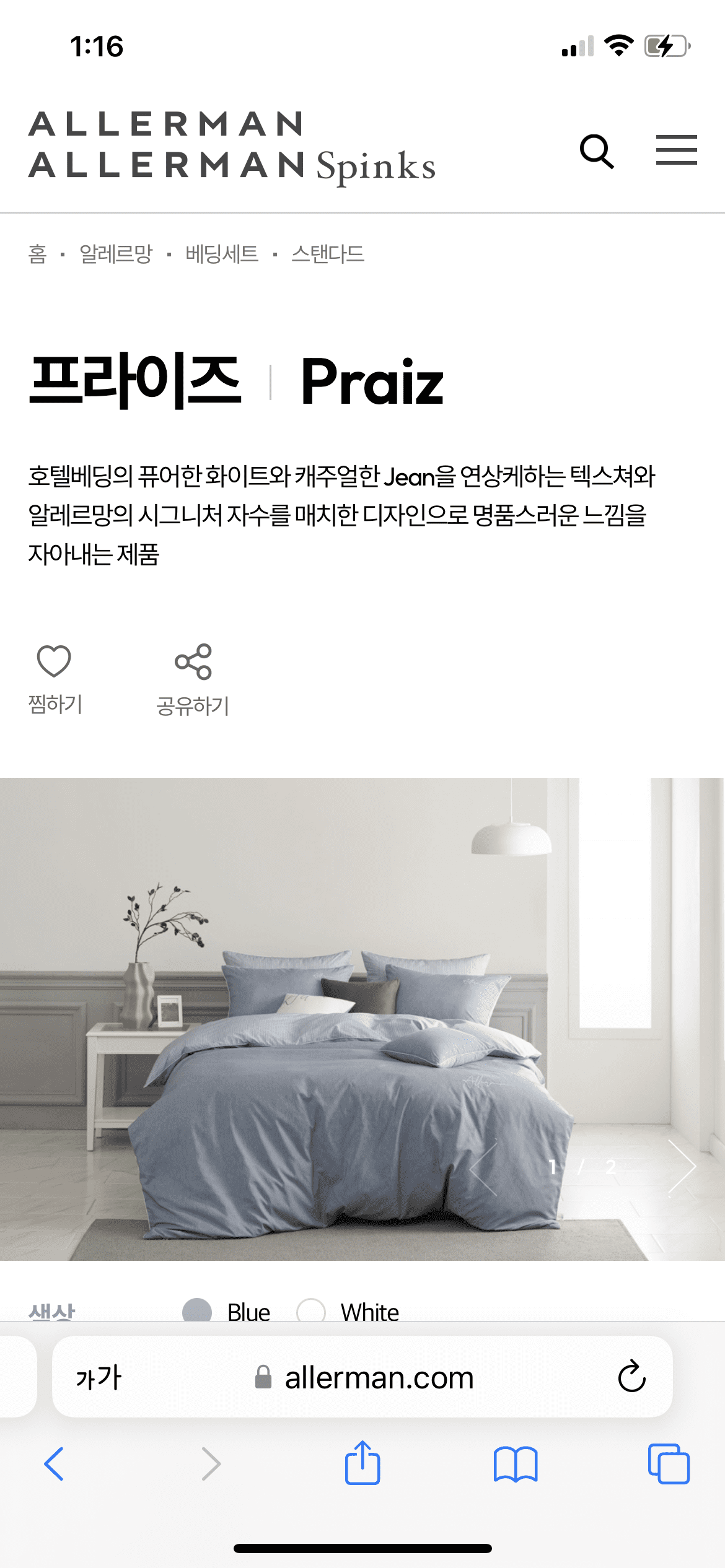This screenshot has height=1568, width=725.
Task: Select the White color swatch
Action: coord(311,1310)
